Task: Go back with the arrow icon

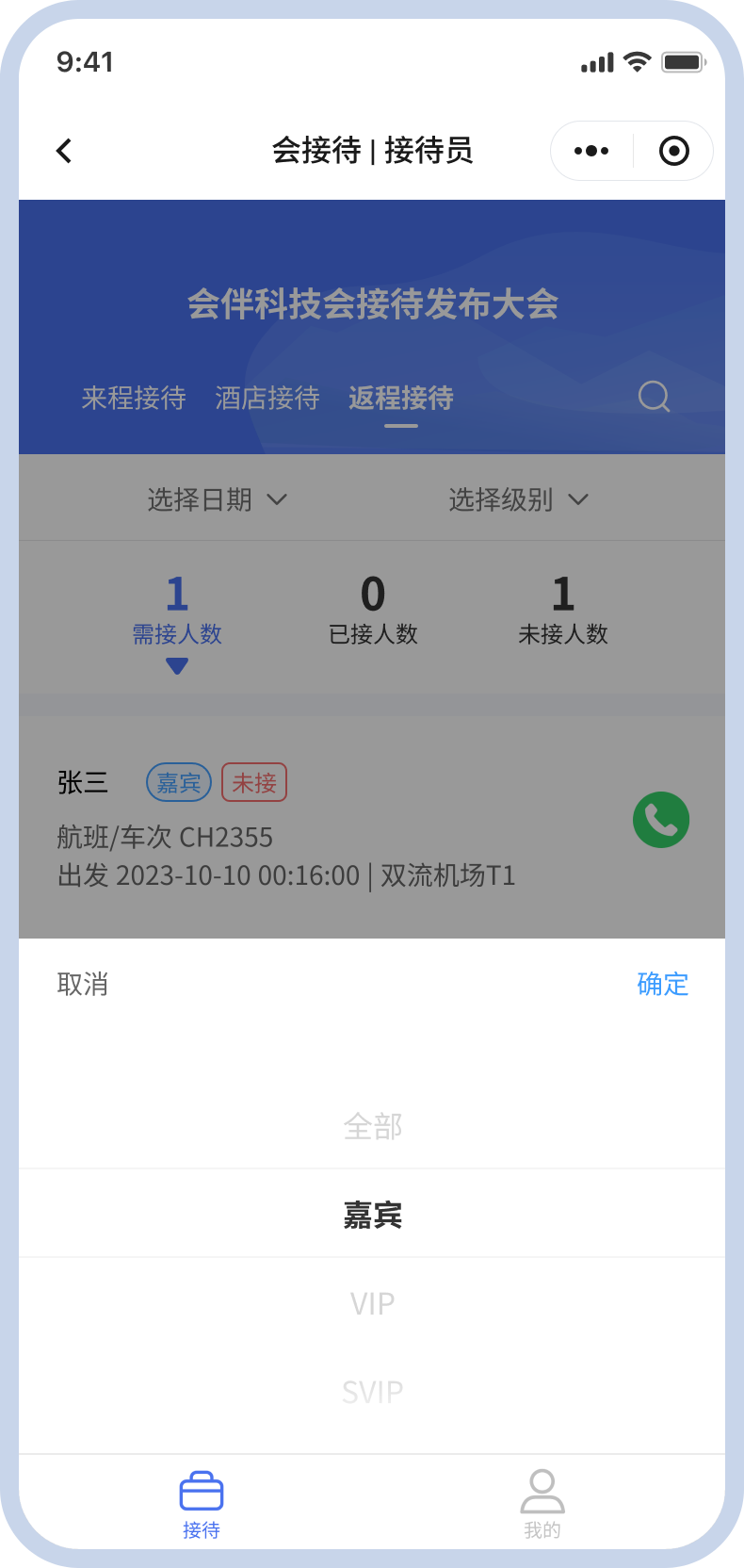Action: pyautogui.click(x=64, y=151)
